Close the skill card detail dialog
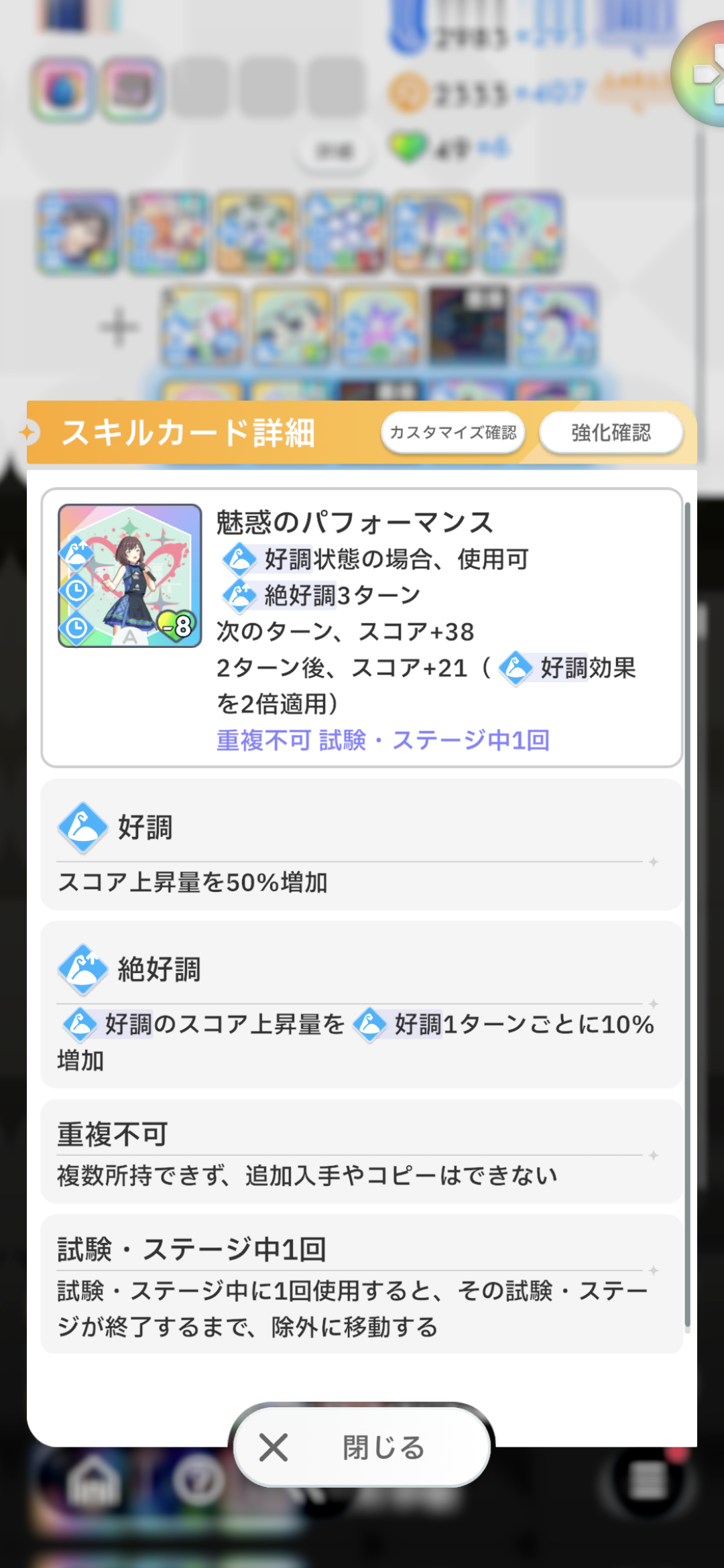Viewport: 724px width, 1568px height. [362, 1447]
